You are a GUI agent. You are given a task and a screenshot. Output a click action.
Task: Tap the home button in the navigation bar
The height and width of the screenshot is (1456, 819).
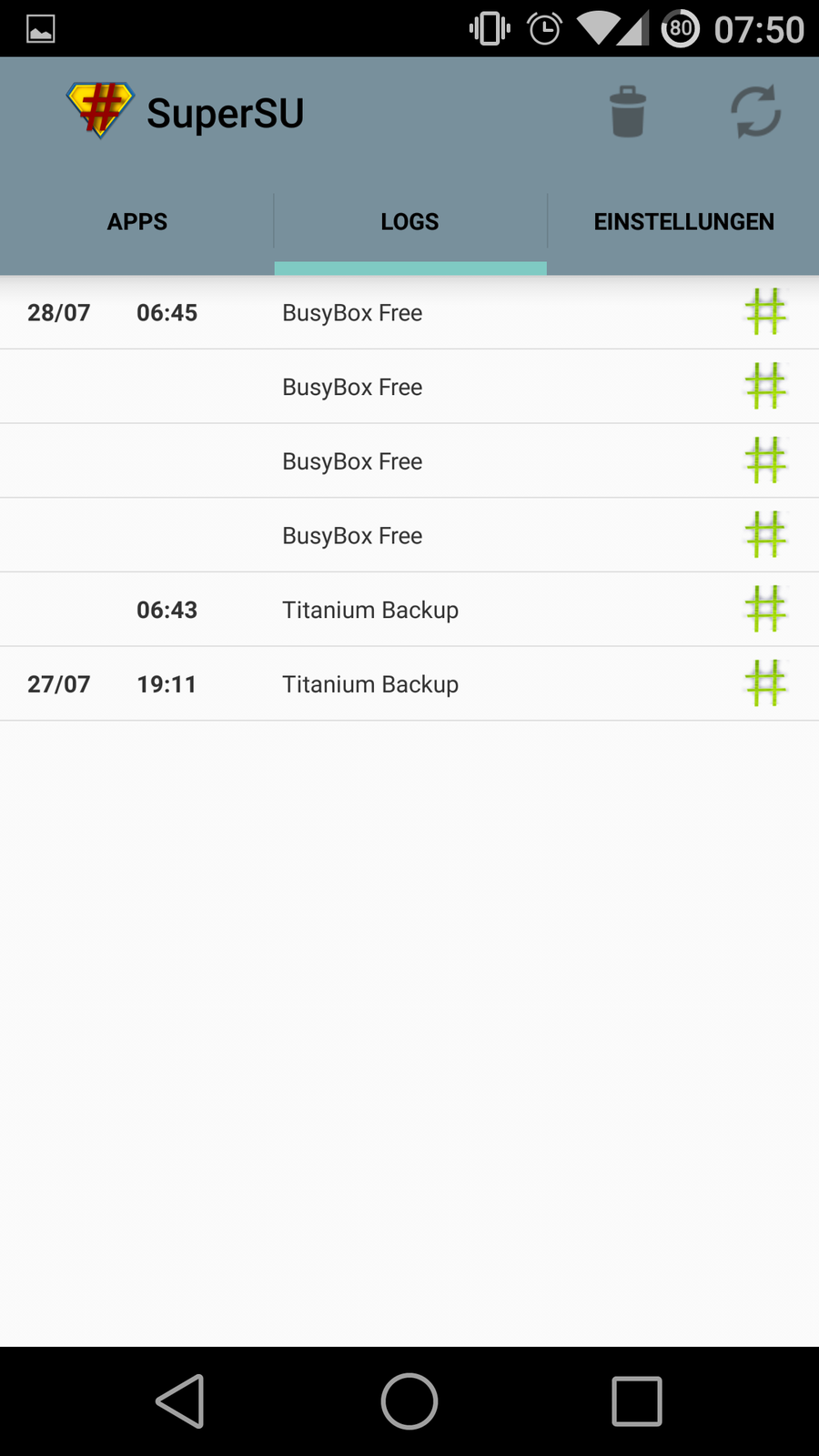[409, 1401]
